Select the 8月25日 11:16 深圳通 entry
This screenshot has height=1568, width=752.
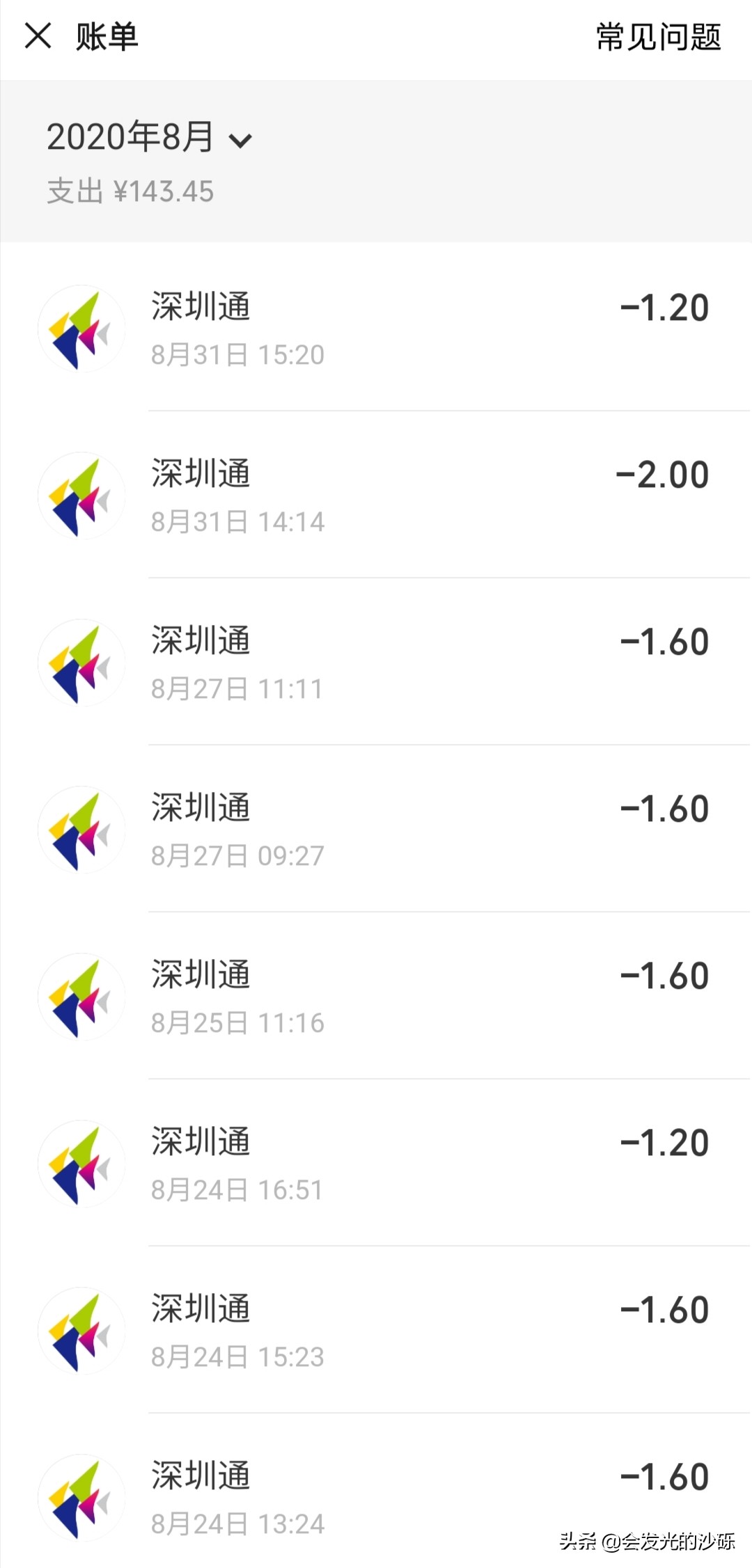376,995
